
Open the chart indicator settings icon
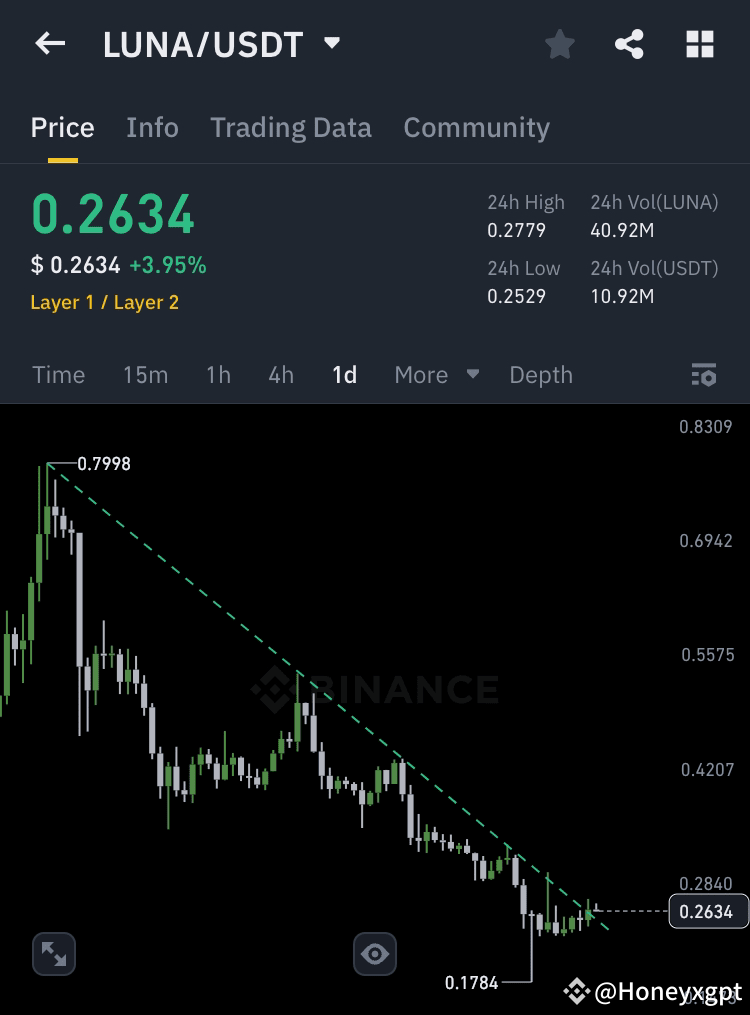point(704,375)
